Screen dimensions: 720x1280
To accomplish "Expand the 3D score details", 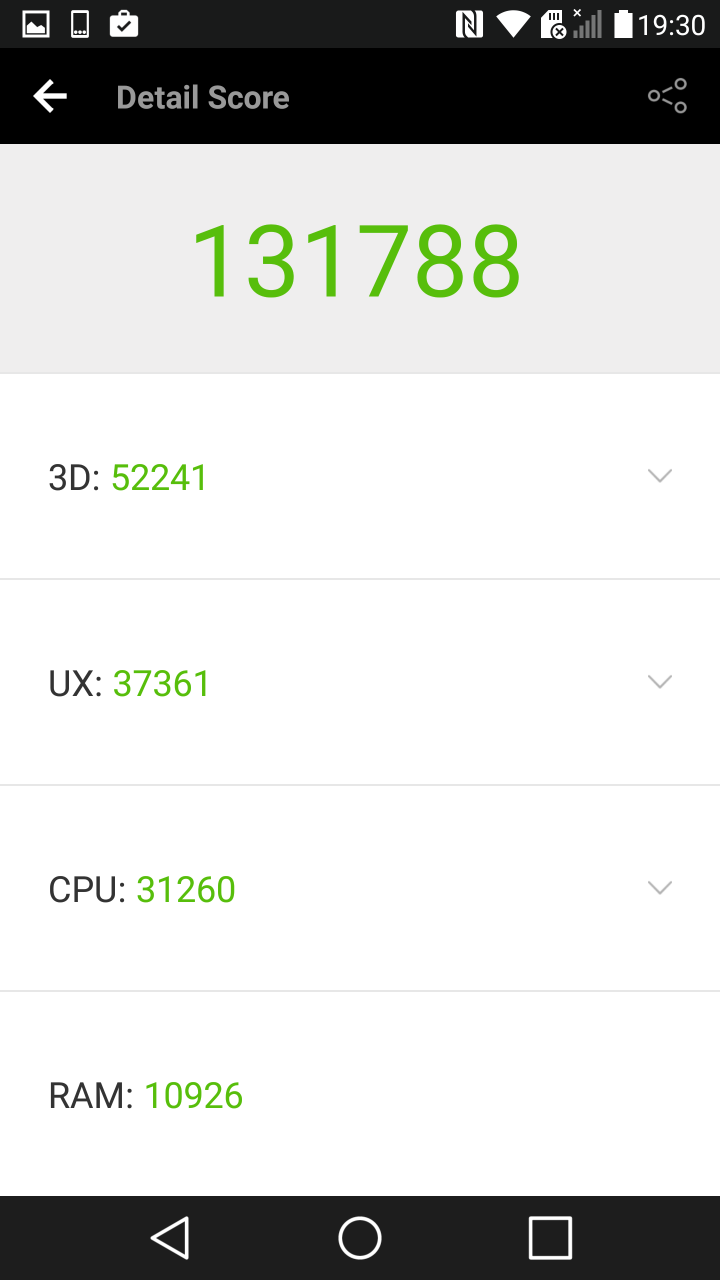I will click(659, 476).
